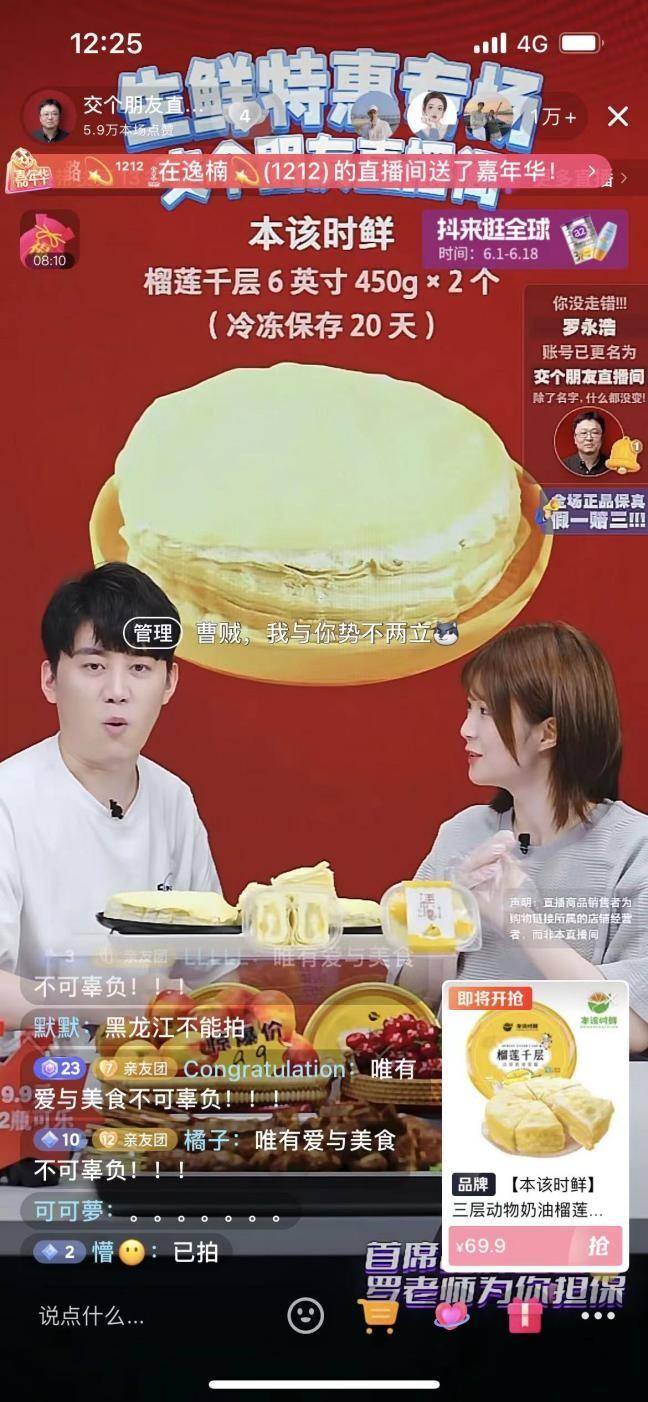Open the gift panel
The width and height of the screenshot is (648, 1402).
525,1316
